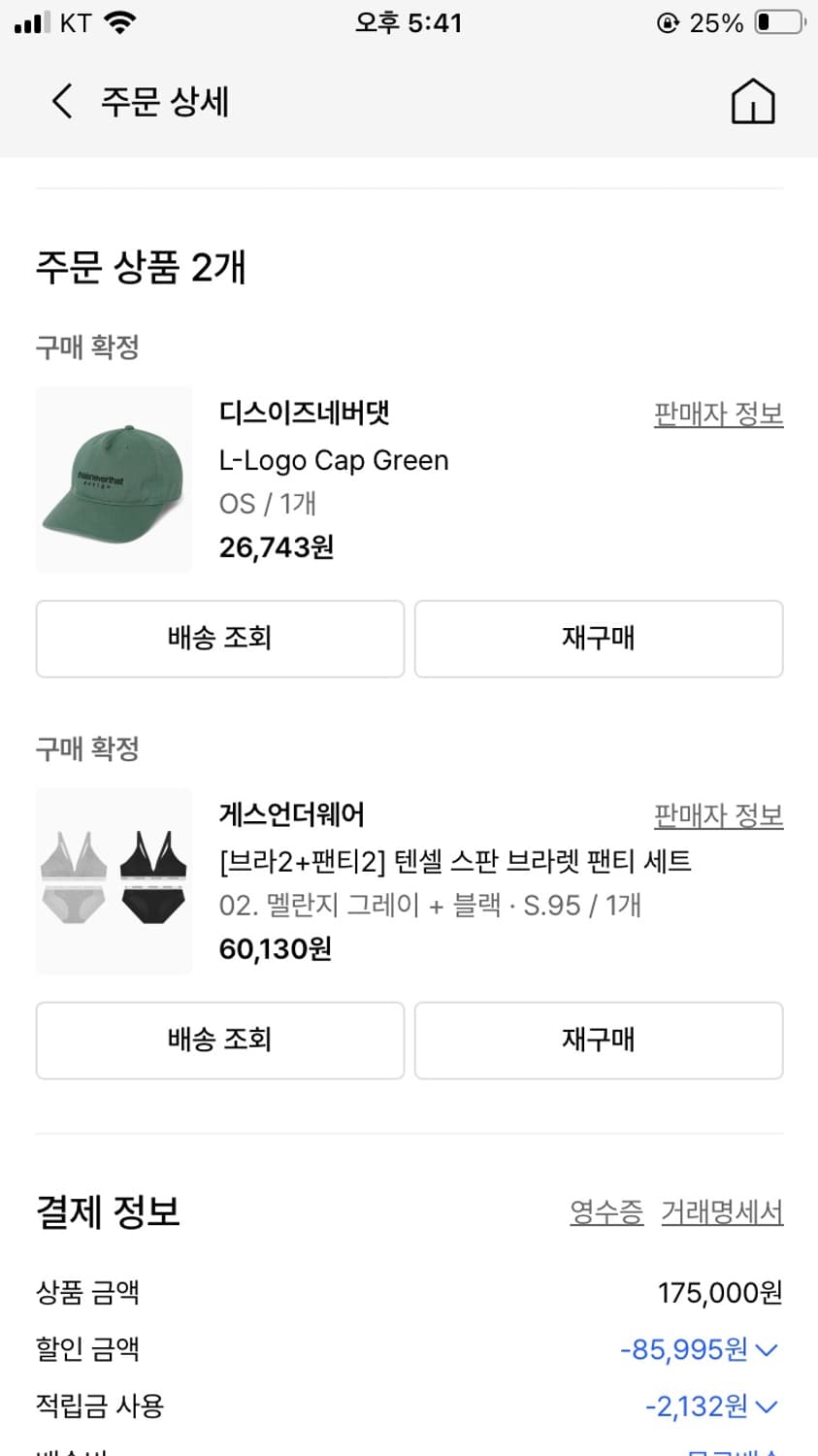Tap the cellular signal bars icon

tap(30, 21)
